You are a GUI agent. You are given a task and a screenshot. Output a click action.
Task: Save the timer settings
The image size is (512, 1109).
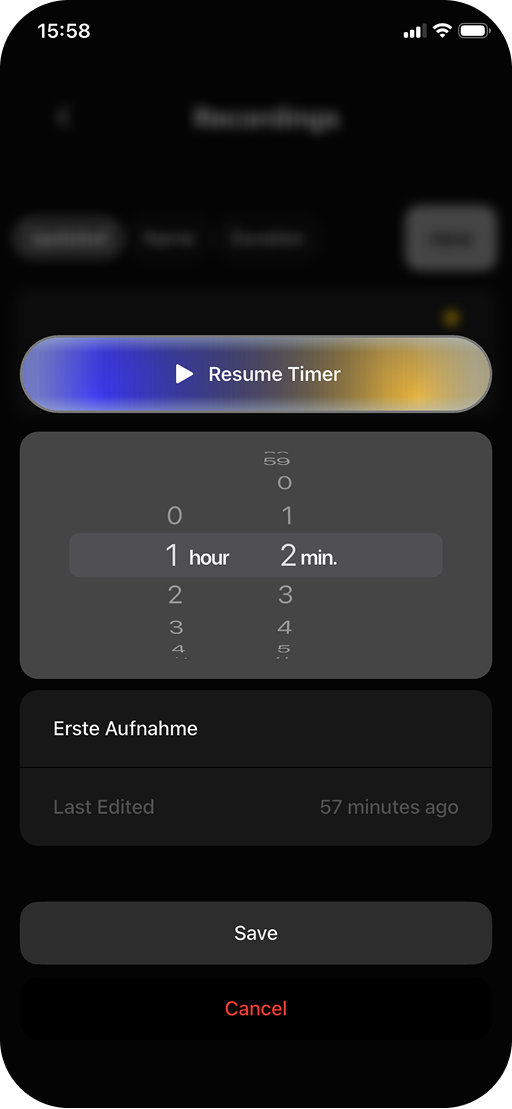[x=255, y=933]
